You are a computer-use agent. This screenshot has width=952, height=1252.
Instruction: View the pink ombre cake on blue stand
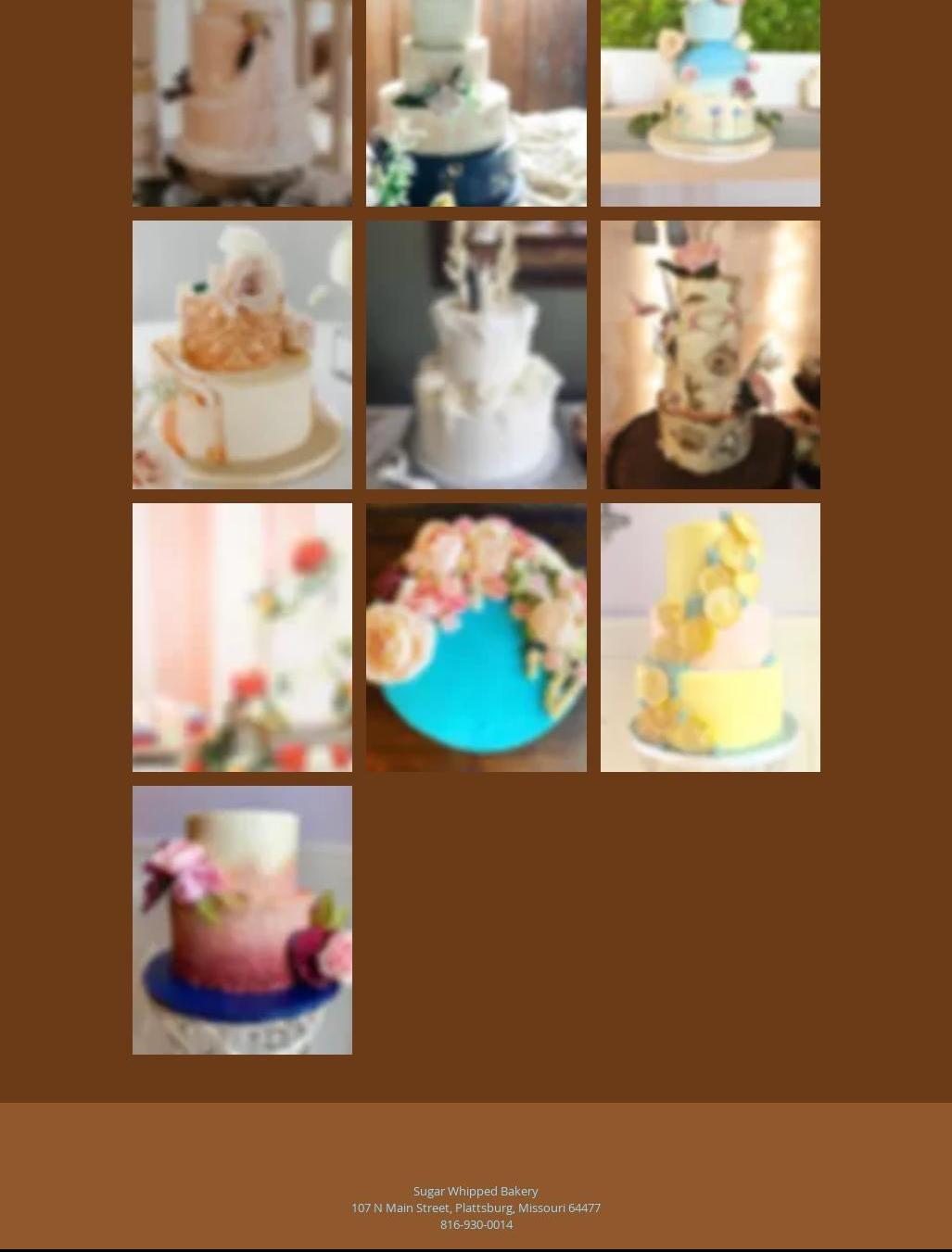pyautogui.click(x=242, y=919)
